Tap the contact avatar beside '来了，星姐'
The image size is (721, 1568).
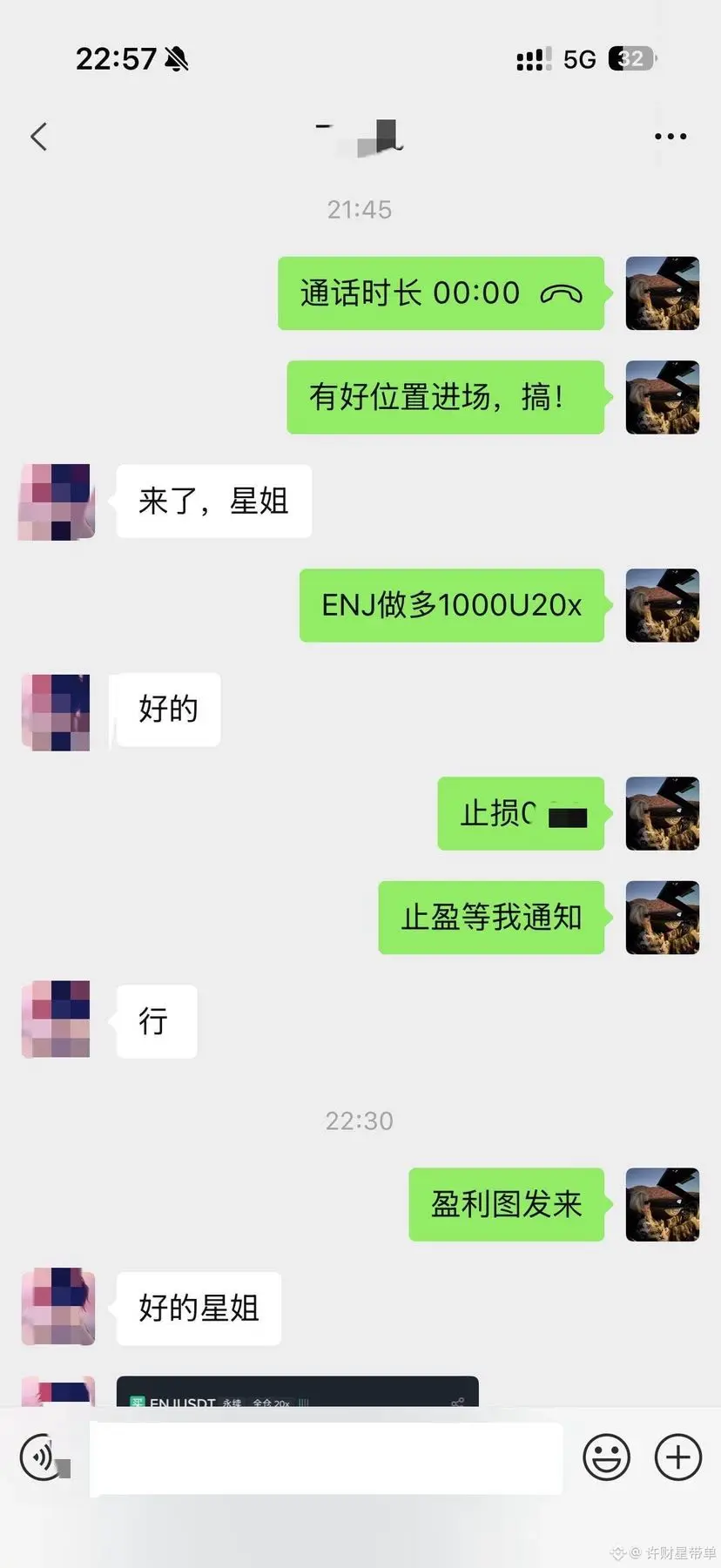tap(55, 501)
